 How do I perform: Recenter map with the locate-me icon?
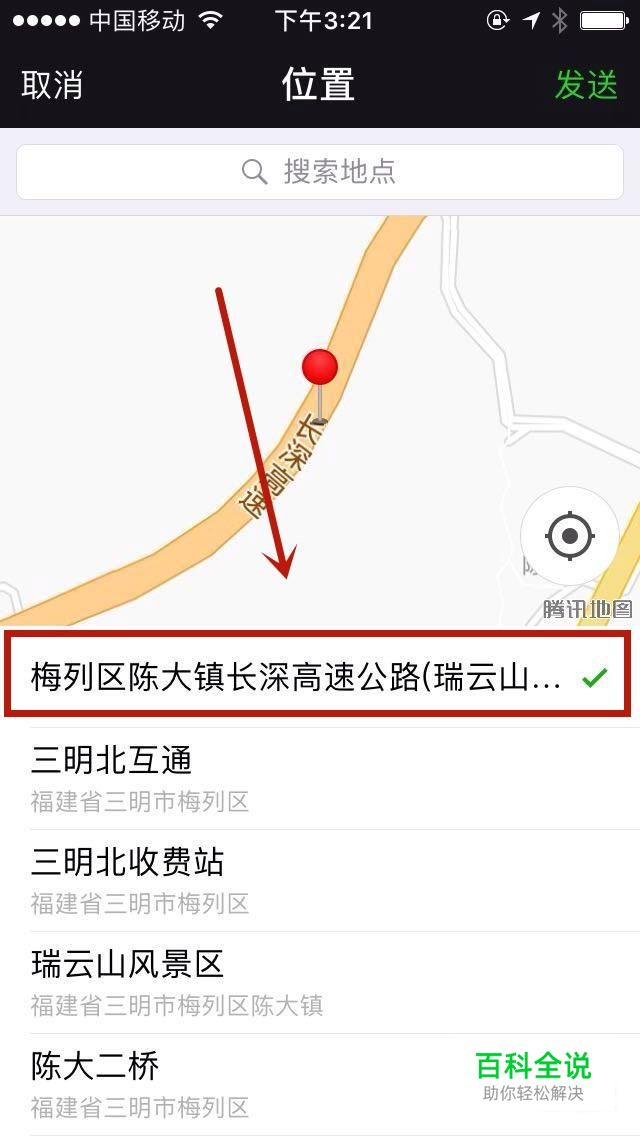click(x=570, y=536)
